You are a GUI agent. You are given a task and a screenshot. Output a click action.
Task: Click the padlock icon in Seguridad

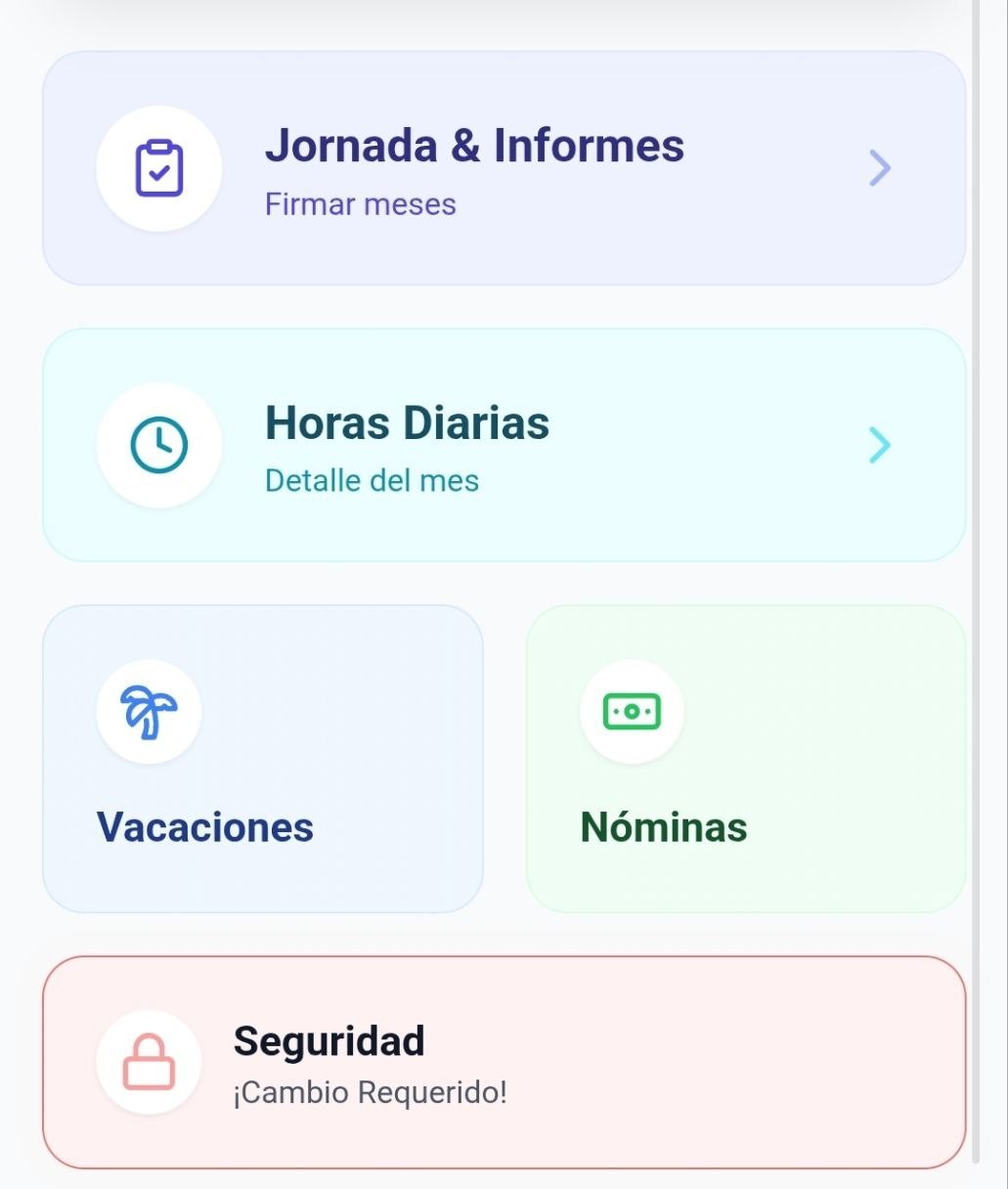(148, 1062)
